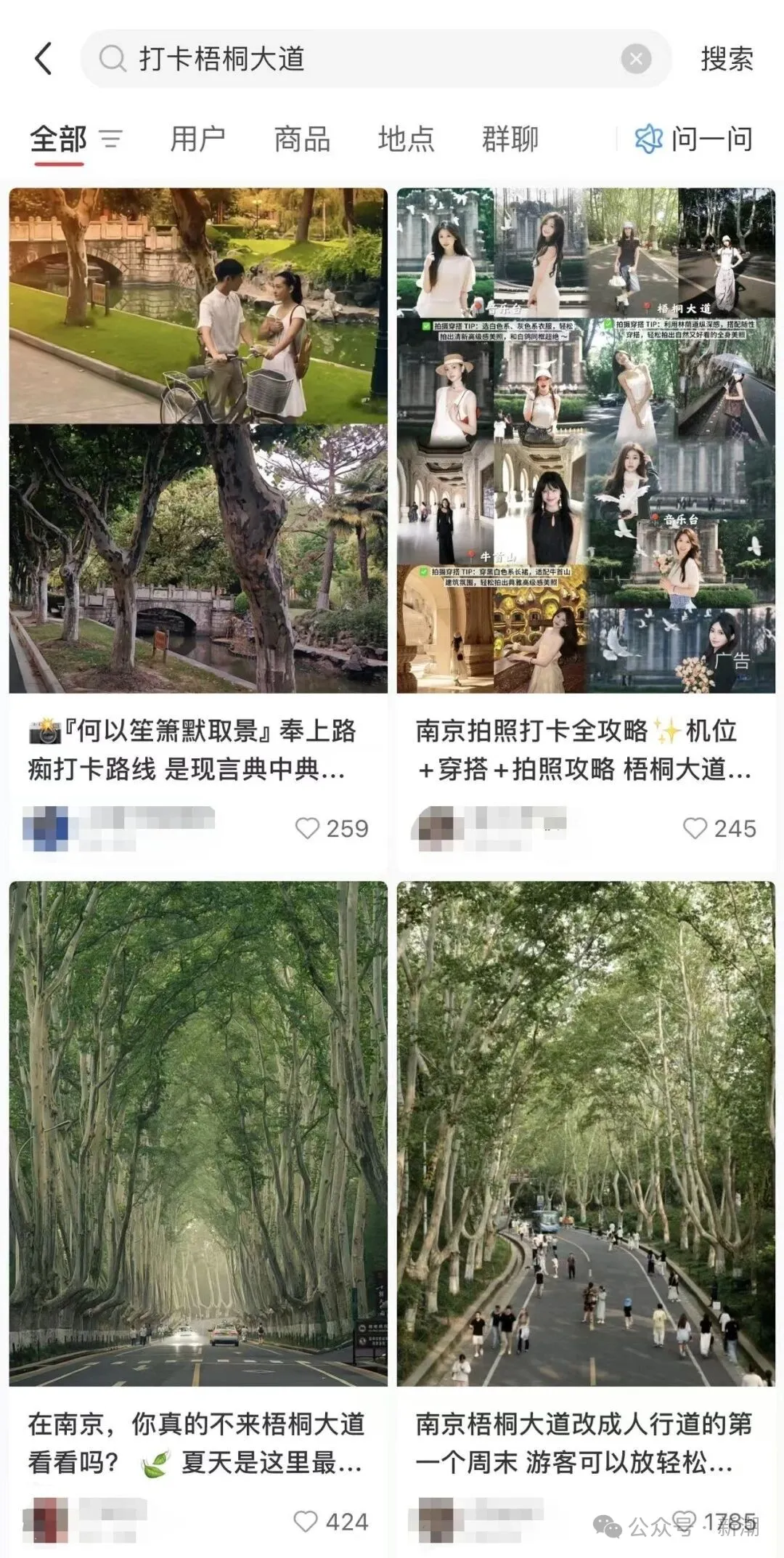
Task: Switch to the 用户 tab
Action: (197, 139)
